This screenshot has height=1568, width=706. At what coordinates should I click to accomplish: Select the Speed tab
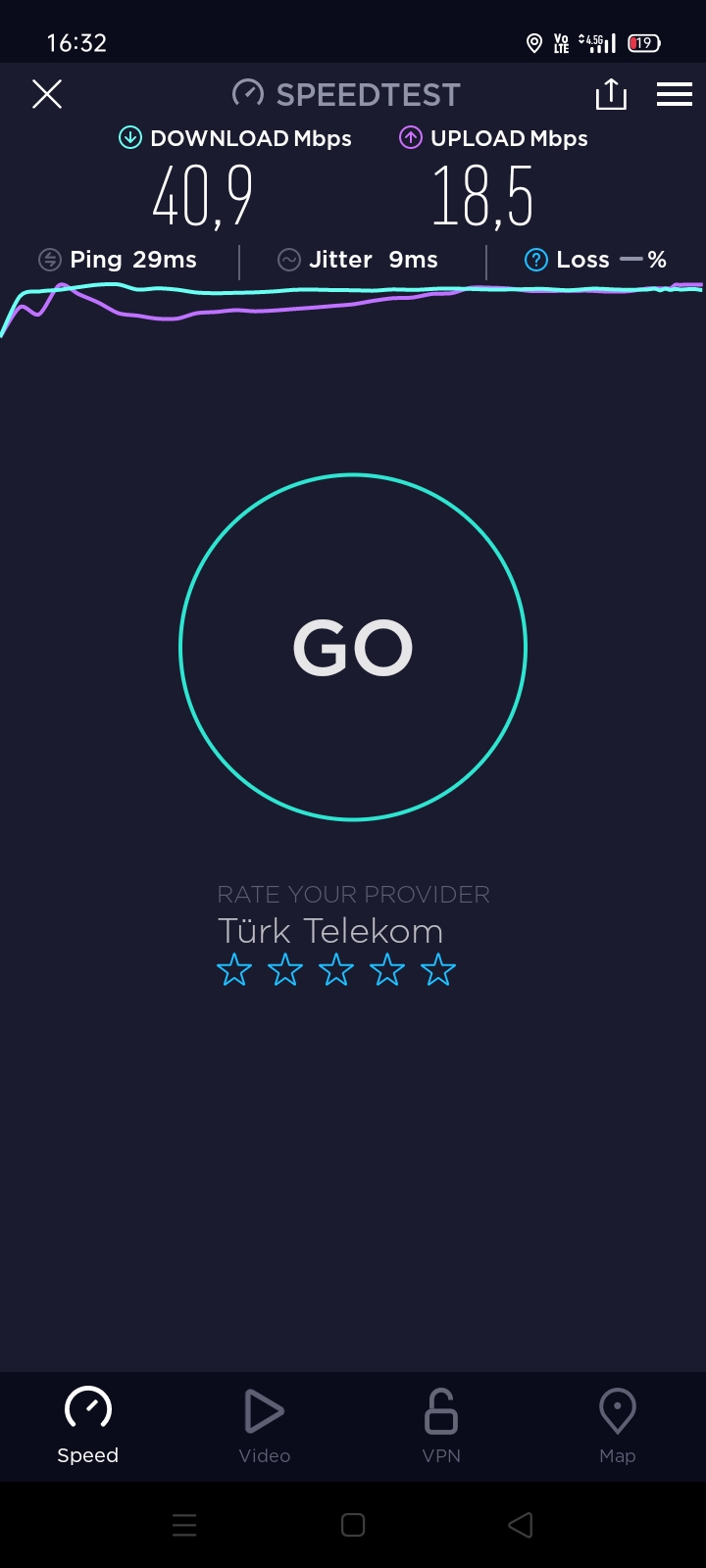click(x=88, y=1426)
